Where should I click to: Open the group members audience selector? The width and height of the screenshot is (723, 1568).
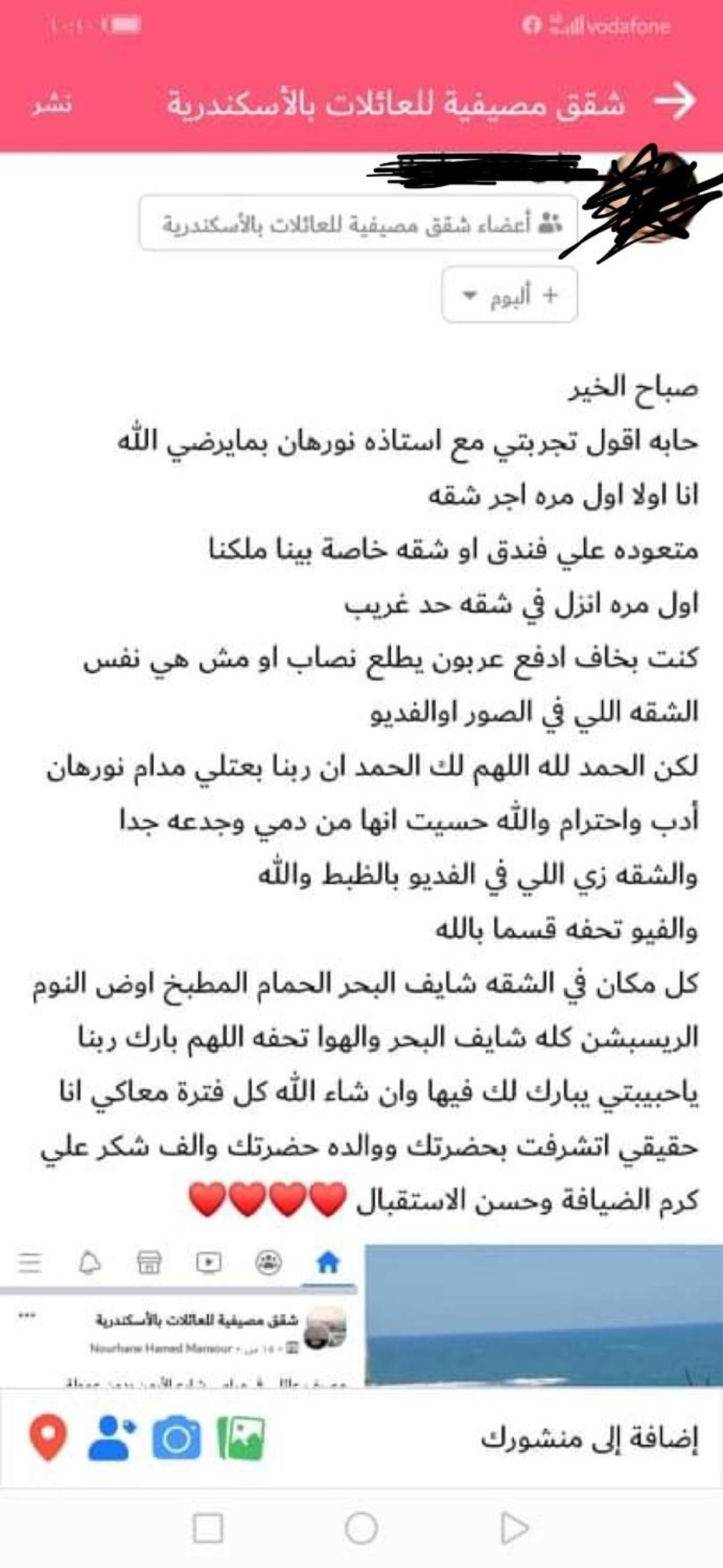pos(358,223)
